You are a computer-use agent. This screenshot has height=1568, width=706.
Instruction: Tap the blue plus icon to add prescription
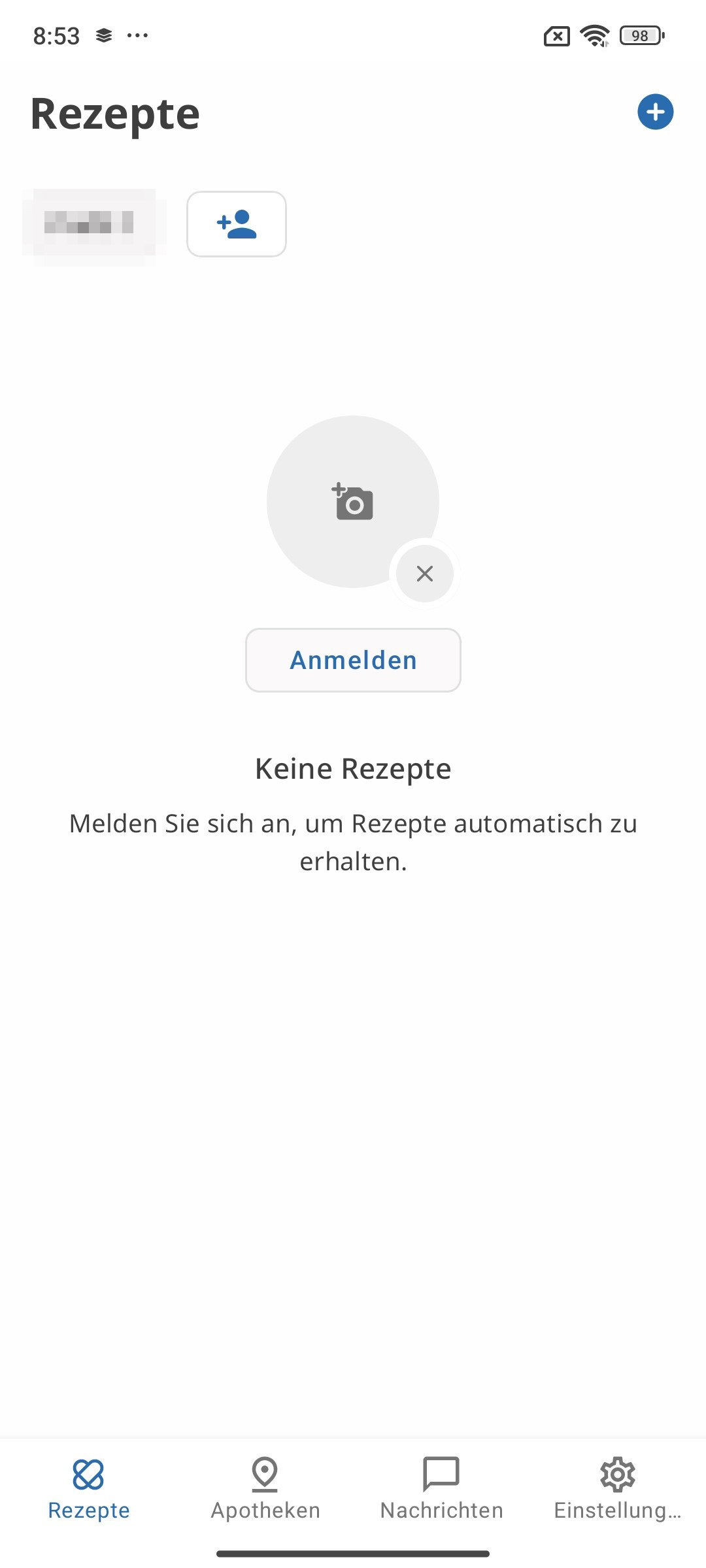click(656, 112)
